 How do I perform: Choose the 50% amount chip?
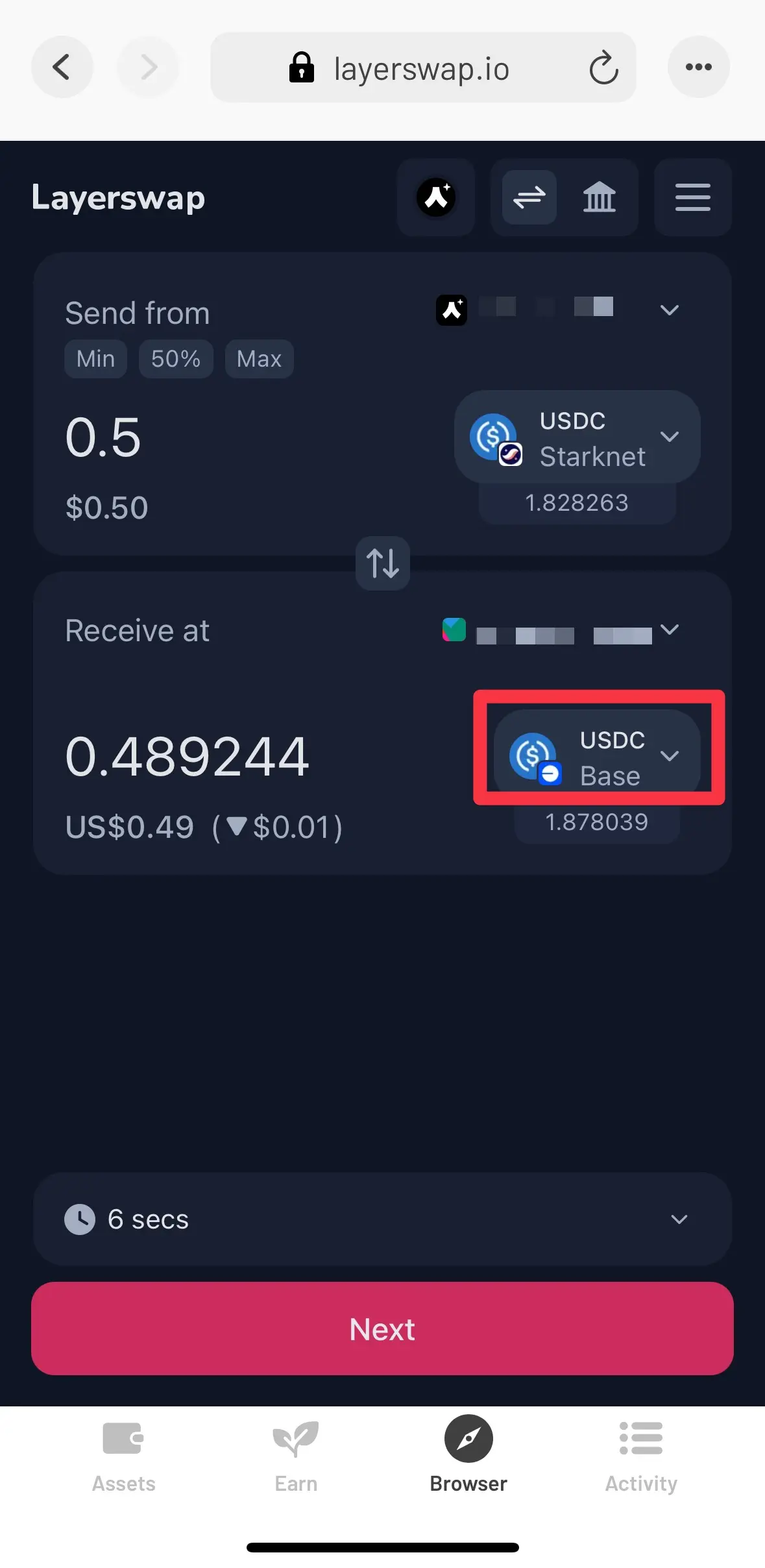click(x=176, y=359)
